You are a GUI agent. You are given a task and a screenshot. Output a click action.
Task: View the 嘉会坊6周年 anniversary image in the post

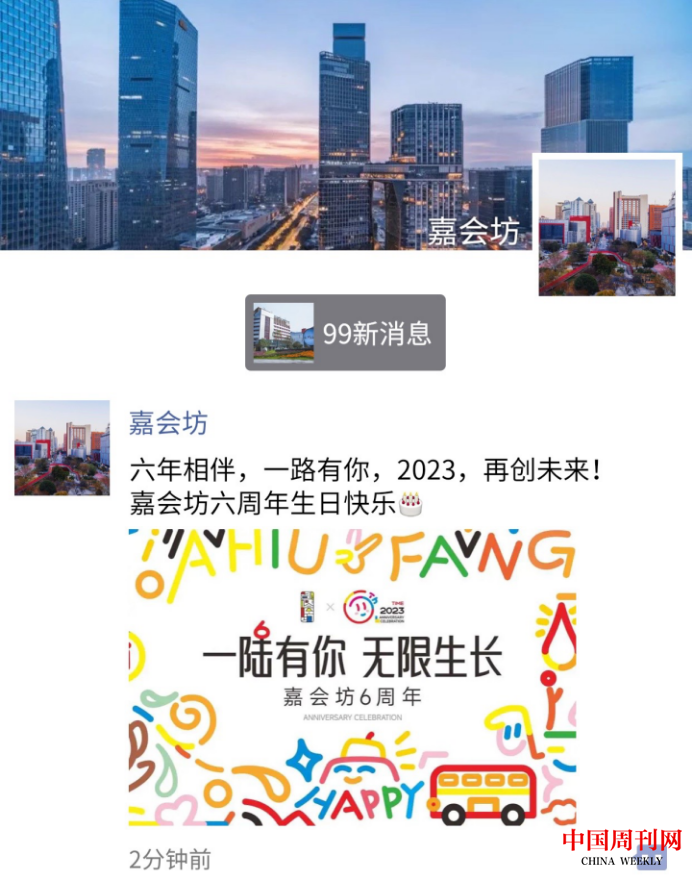pyautogui.click(x=352, y=677)
